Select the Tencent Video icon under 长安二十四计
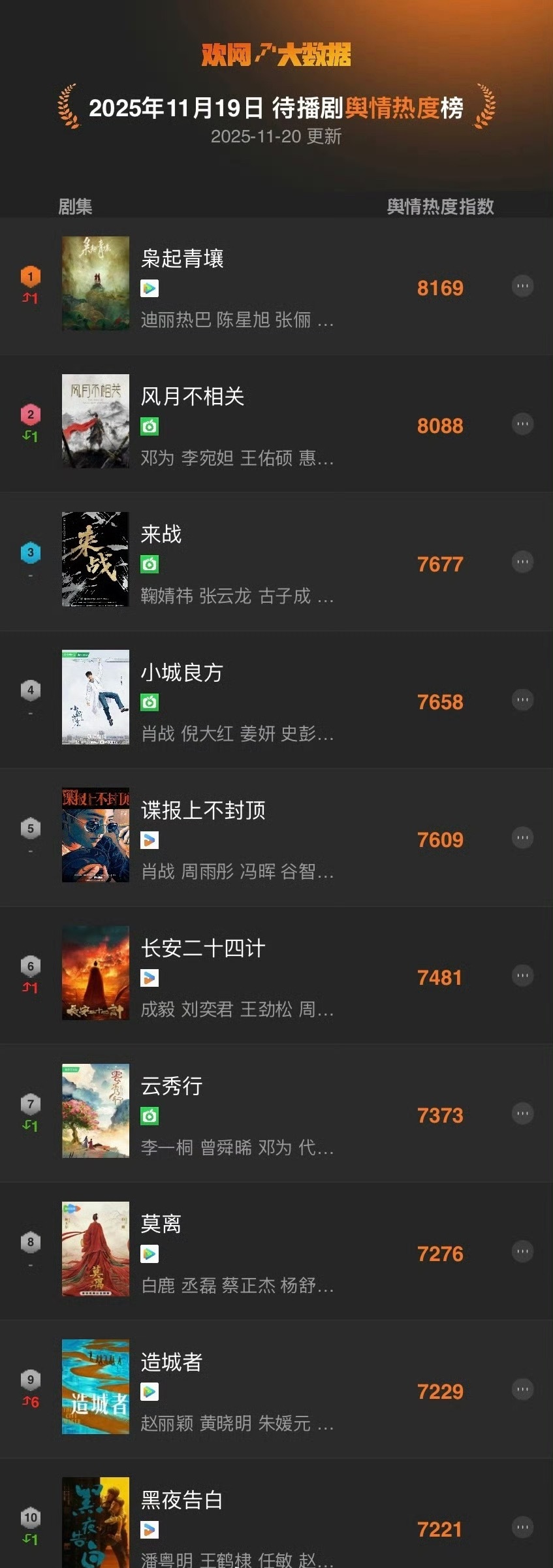Screen dimensions: 553x1568 (x=148, y=979)
